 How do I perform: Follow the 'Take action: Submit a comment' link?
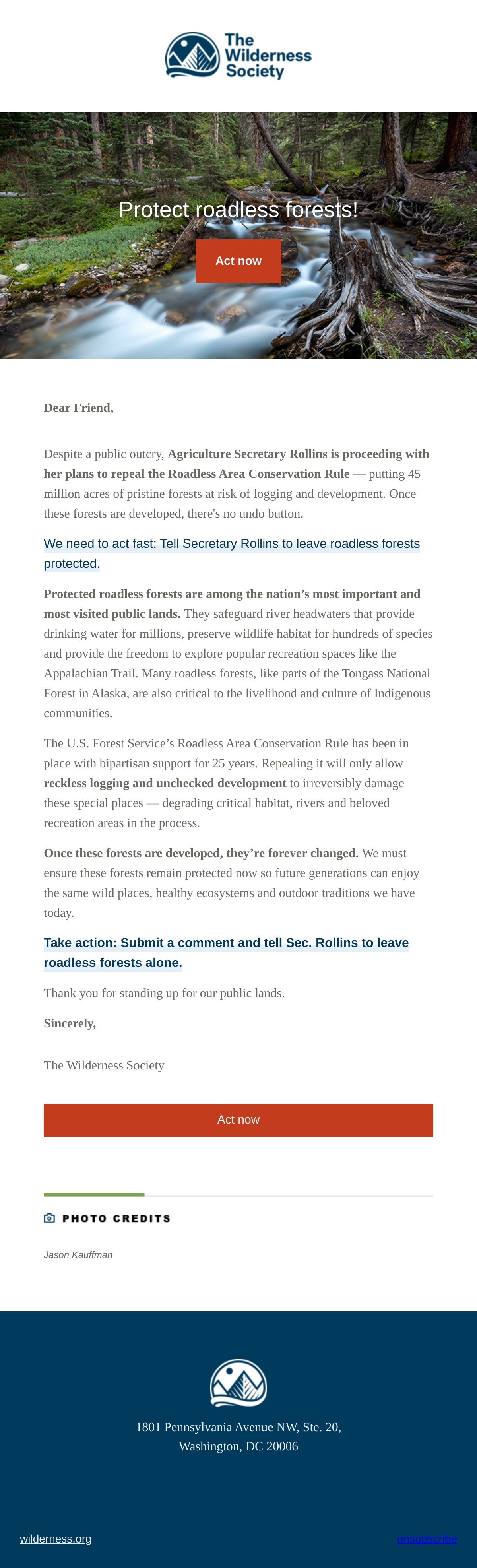(226, 953)
